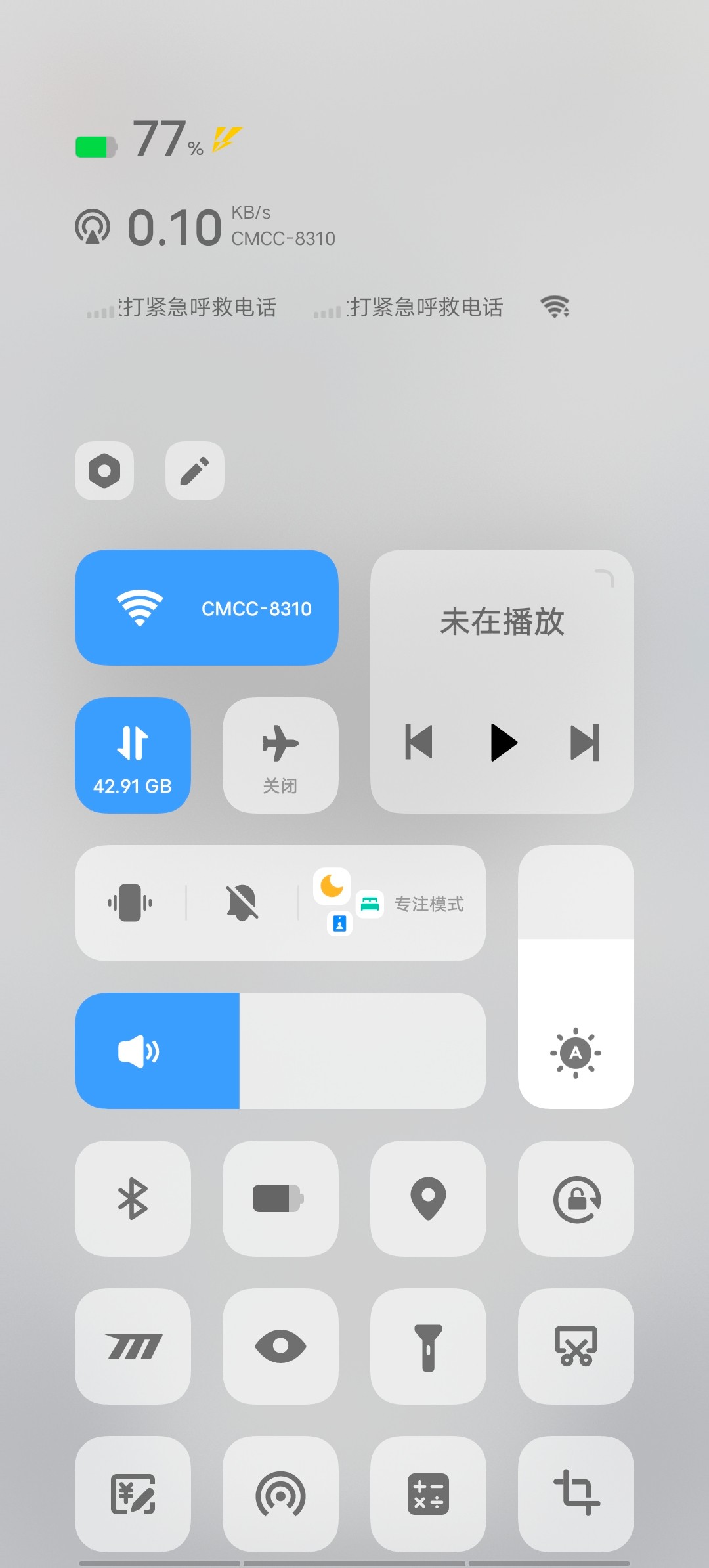Enable airplane mode tile

click(x=280, y=755)
